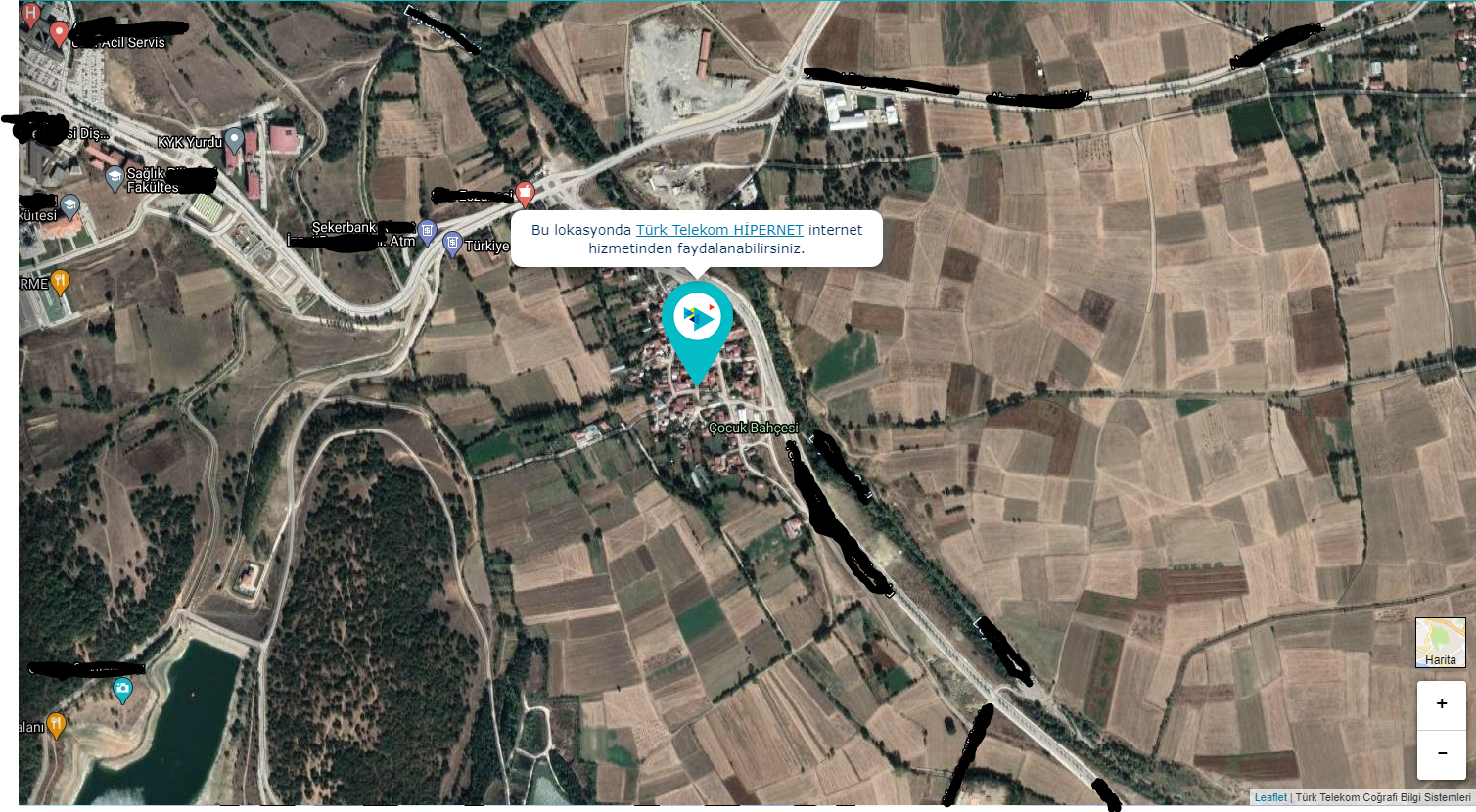Zoom in on the map
Viewport: 1476px width, 812px height.
pos(1441,704)
